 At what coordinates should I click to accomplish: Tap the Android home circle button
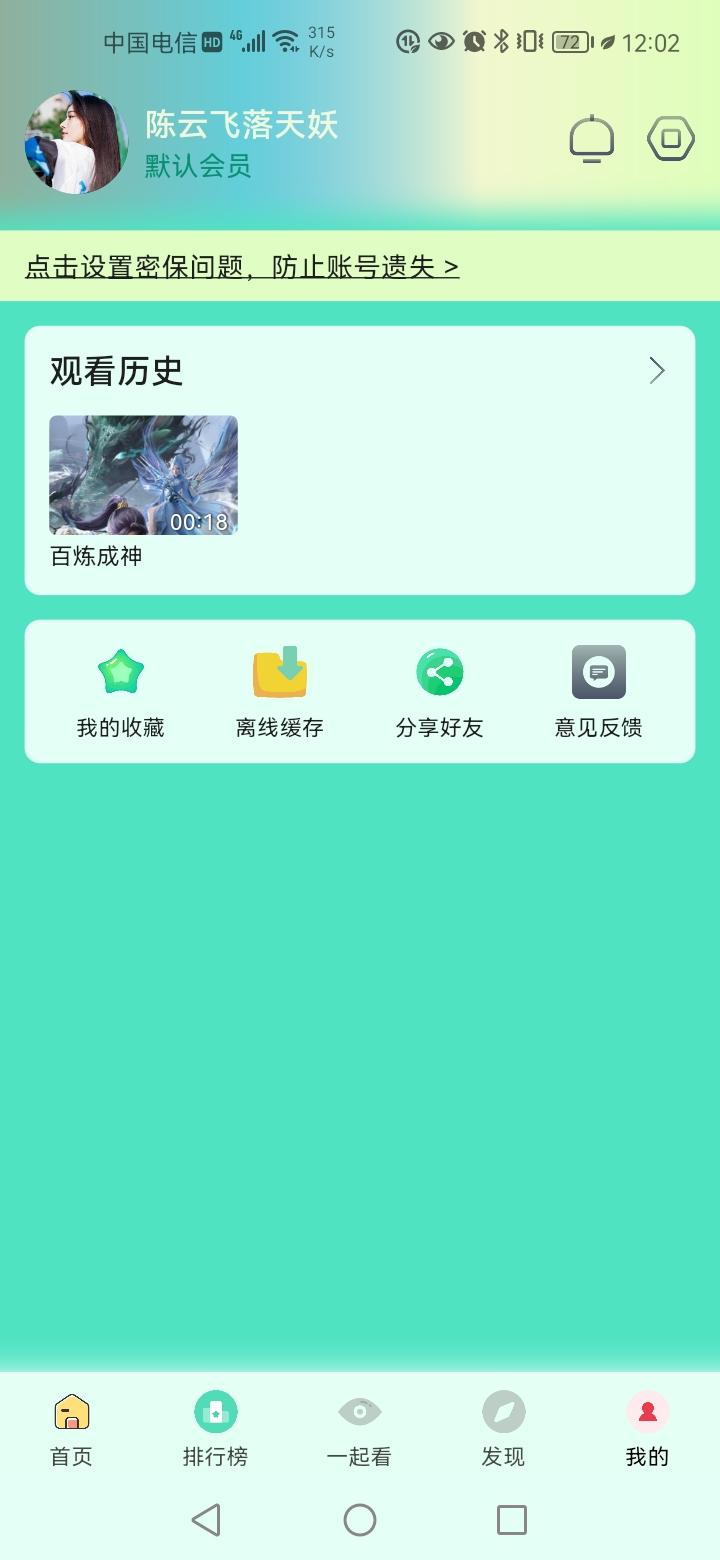360,1519
